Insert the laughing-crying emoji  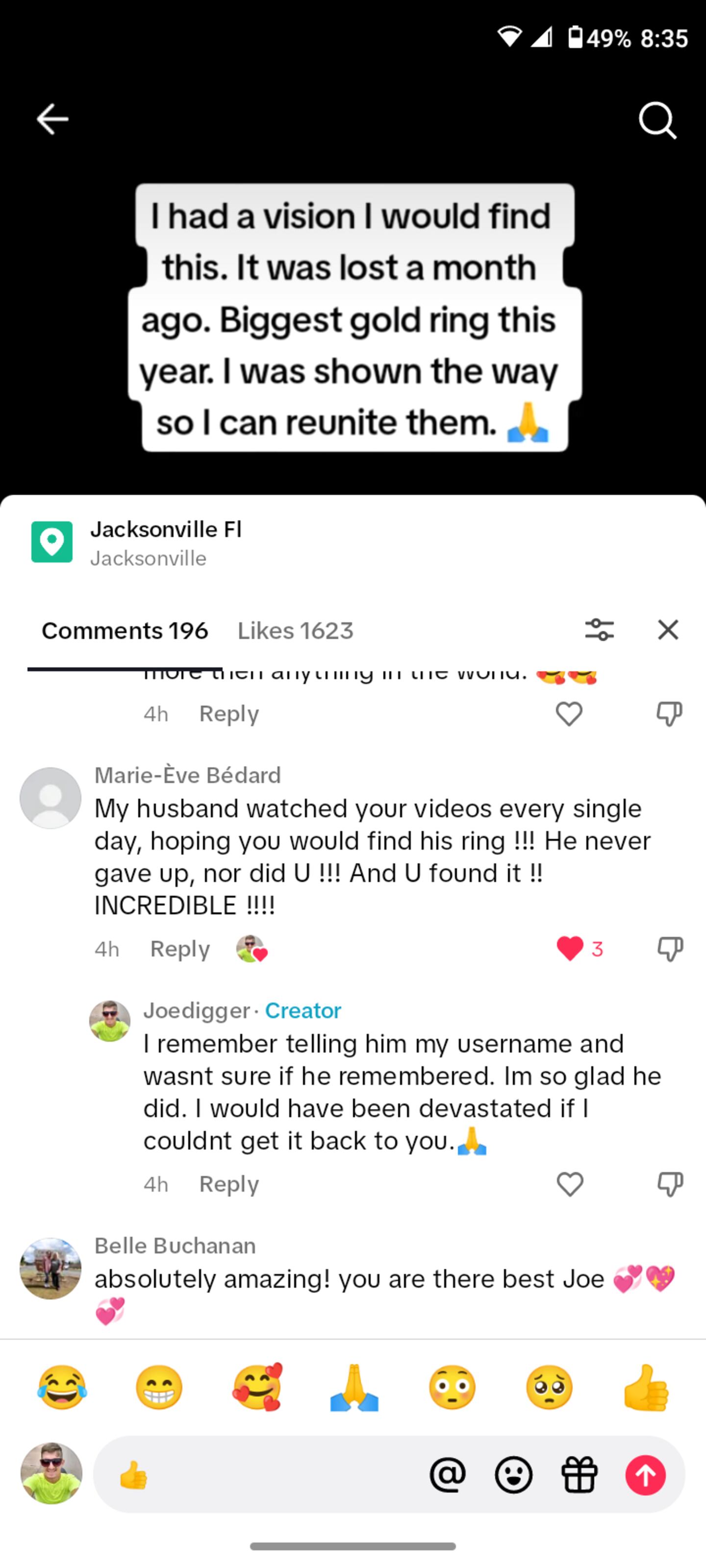coord(62,1387)
